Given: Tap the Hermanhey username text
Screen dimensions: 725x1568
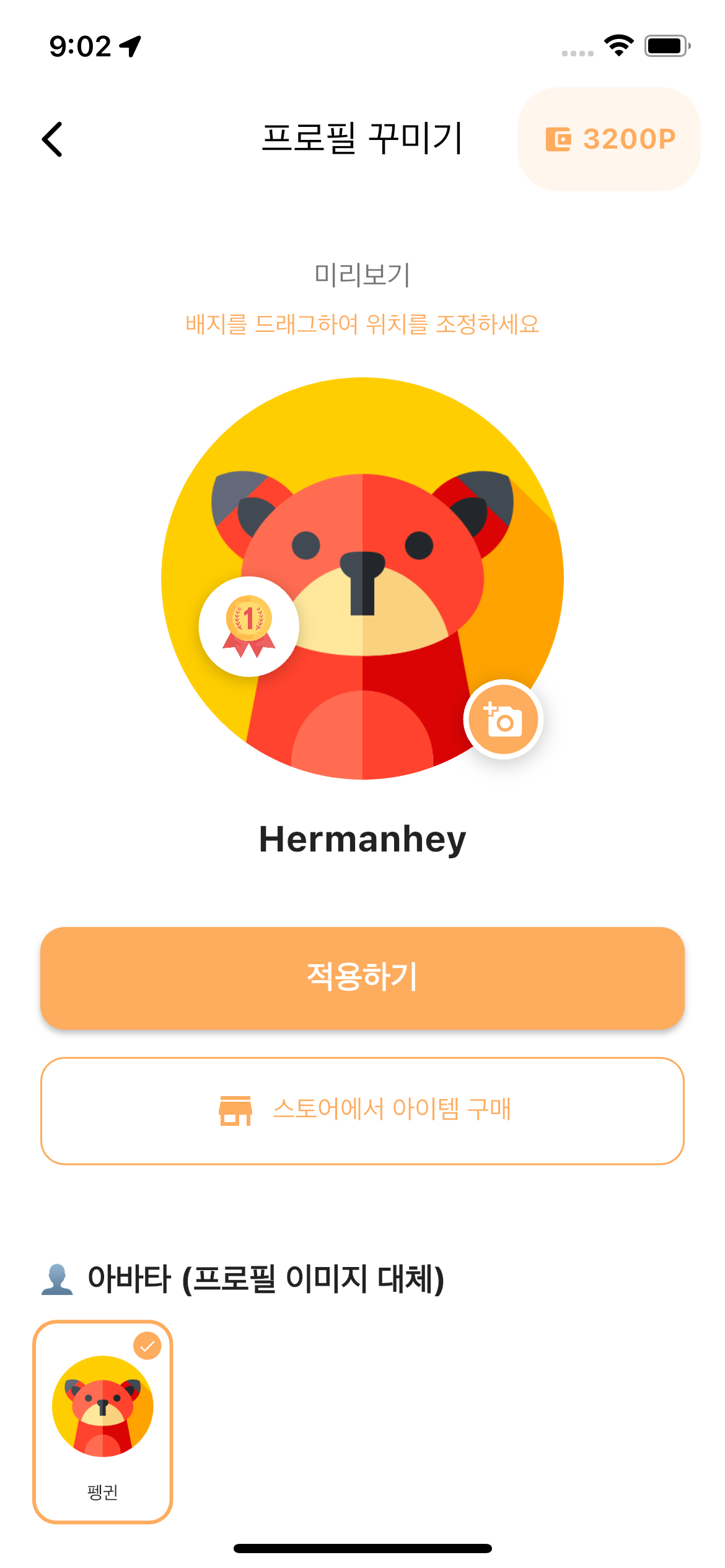Looking at the screenshot, I should (362, 840).
